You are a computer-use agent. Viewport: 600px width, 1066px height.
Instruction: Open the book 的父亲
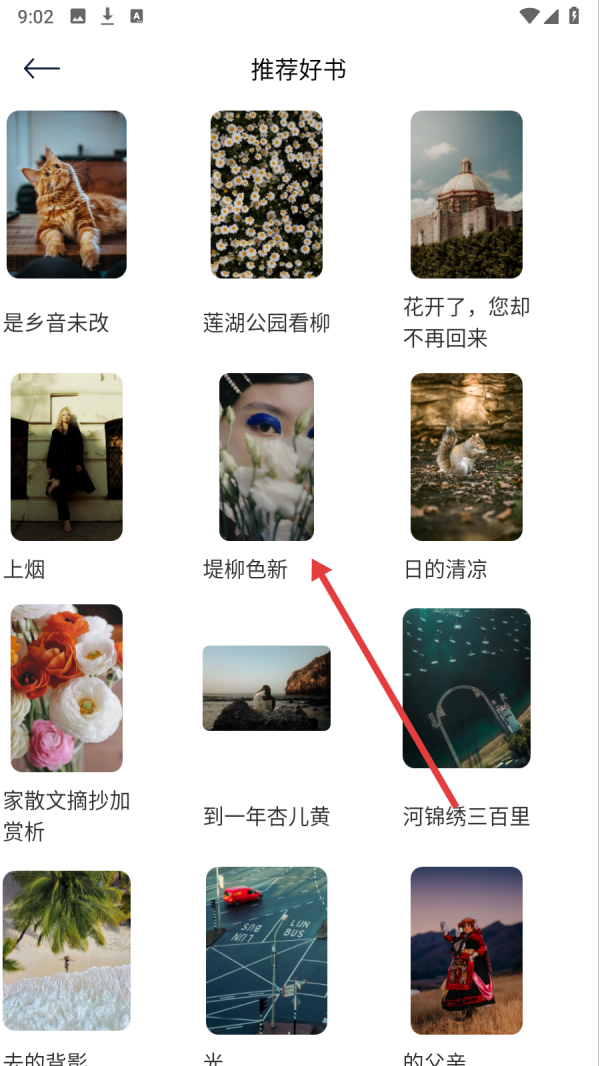467,950
